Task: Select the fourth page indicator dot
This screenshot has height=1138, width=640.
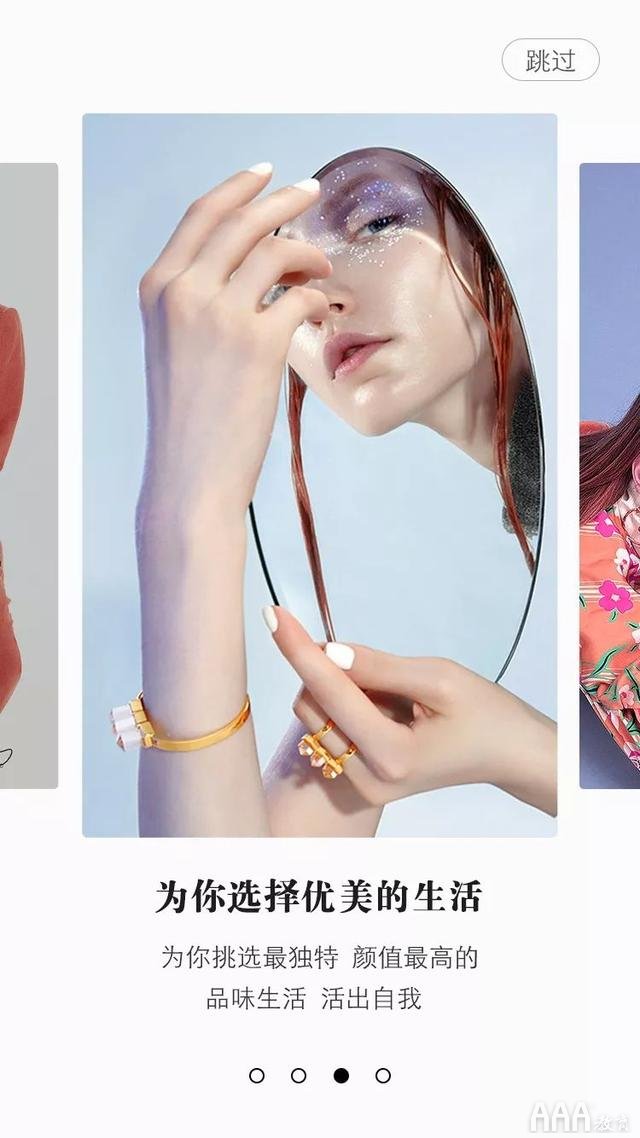Action: coord(383,1076)
